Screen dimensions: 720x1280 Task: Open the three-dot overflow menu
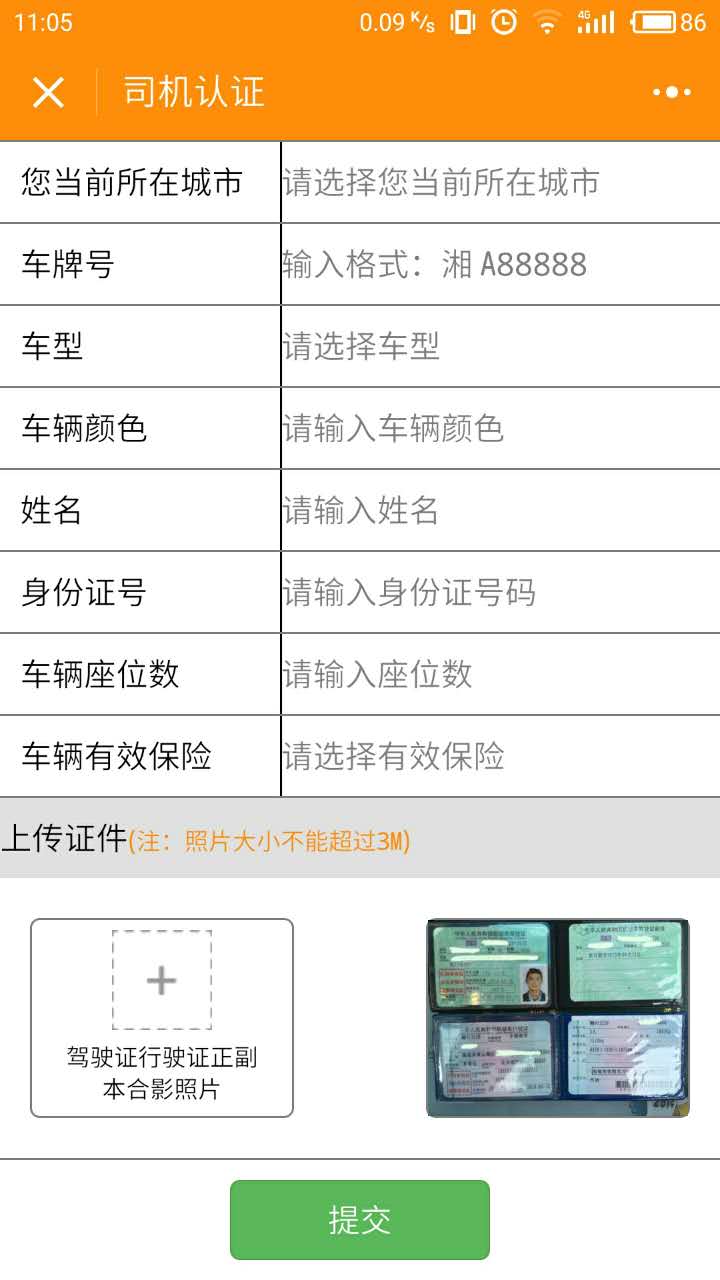point(671,93)
